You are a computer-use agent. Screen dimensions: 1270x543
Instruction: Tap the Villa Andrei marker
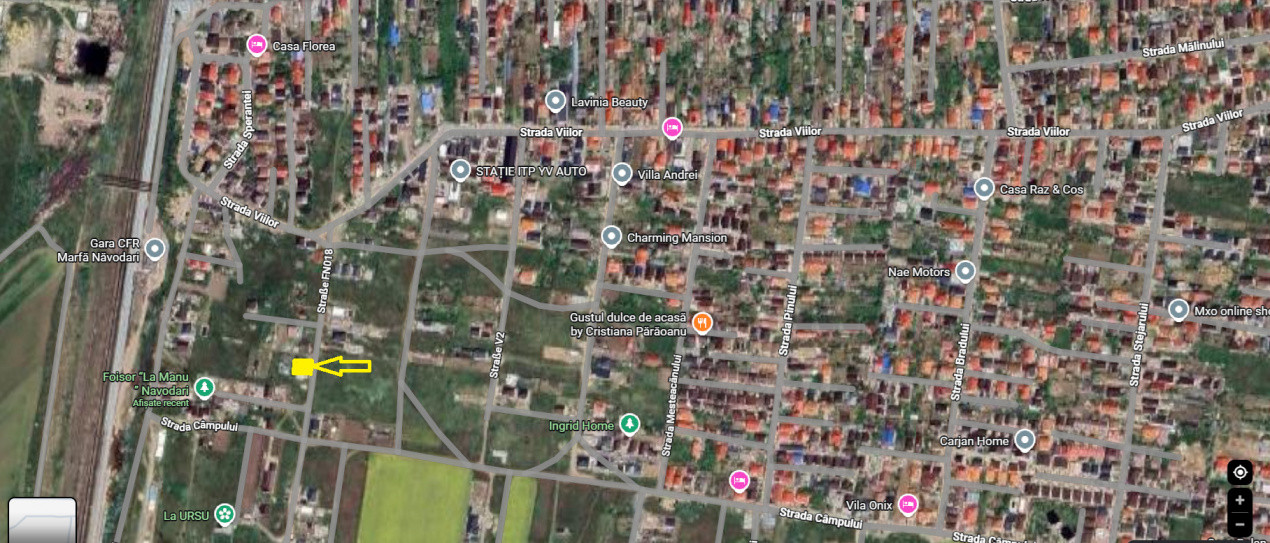tap(621, 174)
